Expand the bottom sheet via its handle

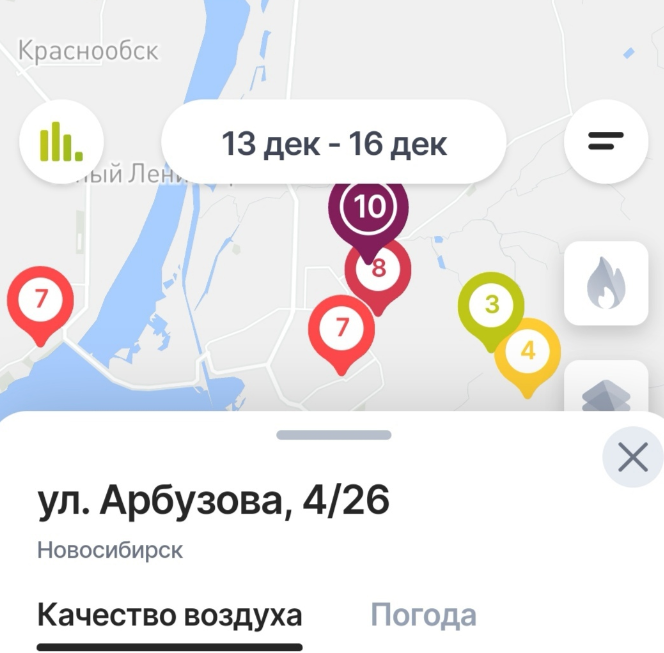point(333,435)
